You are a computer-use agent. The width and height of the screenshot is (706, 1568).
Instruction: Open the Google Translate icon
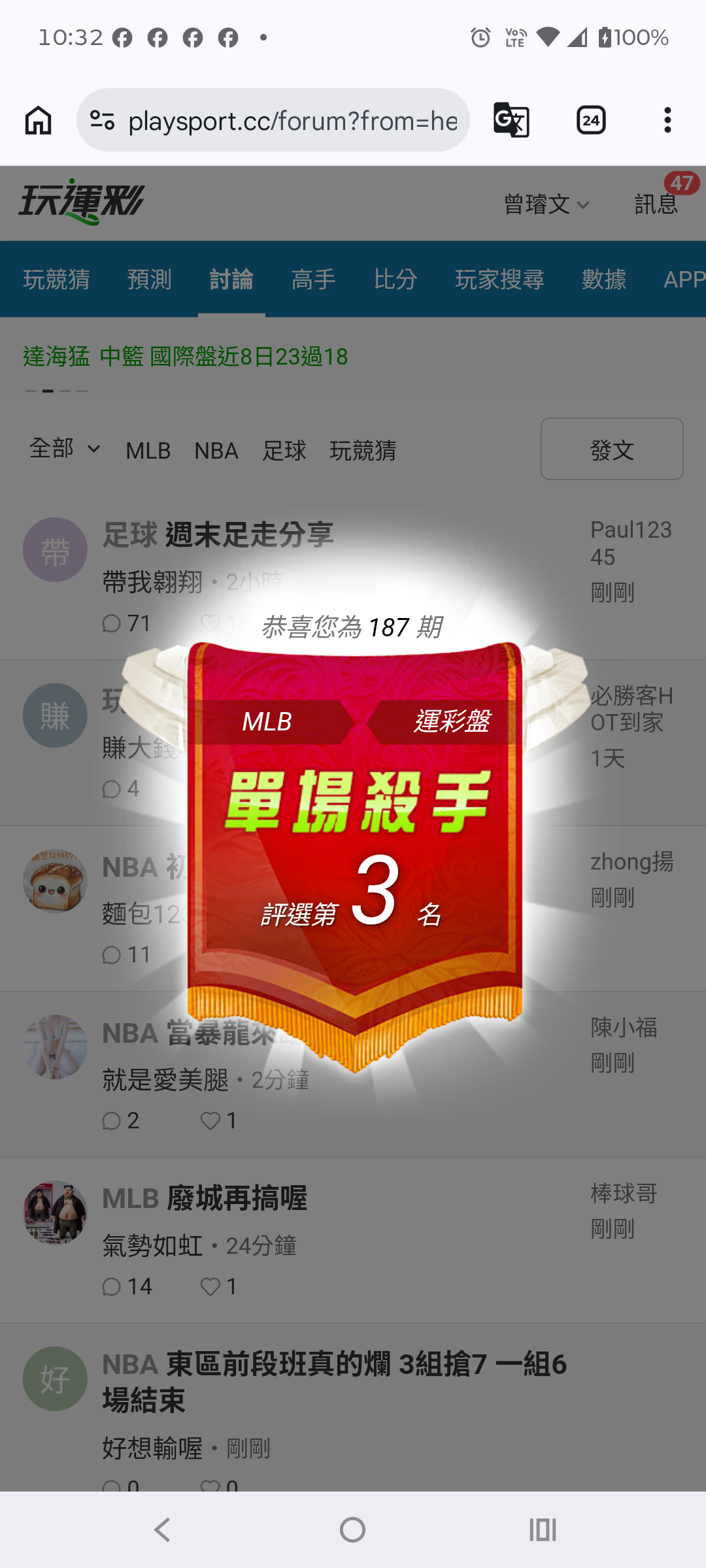pos(511,120)
